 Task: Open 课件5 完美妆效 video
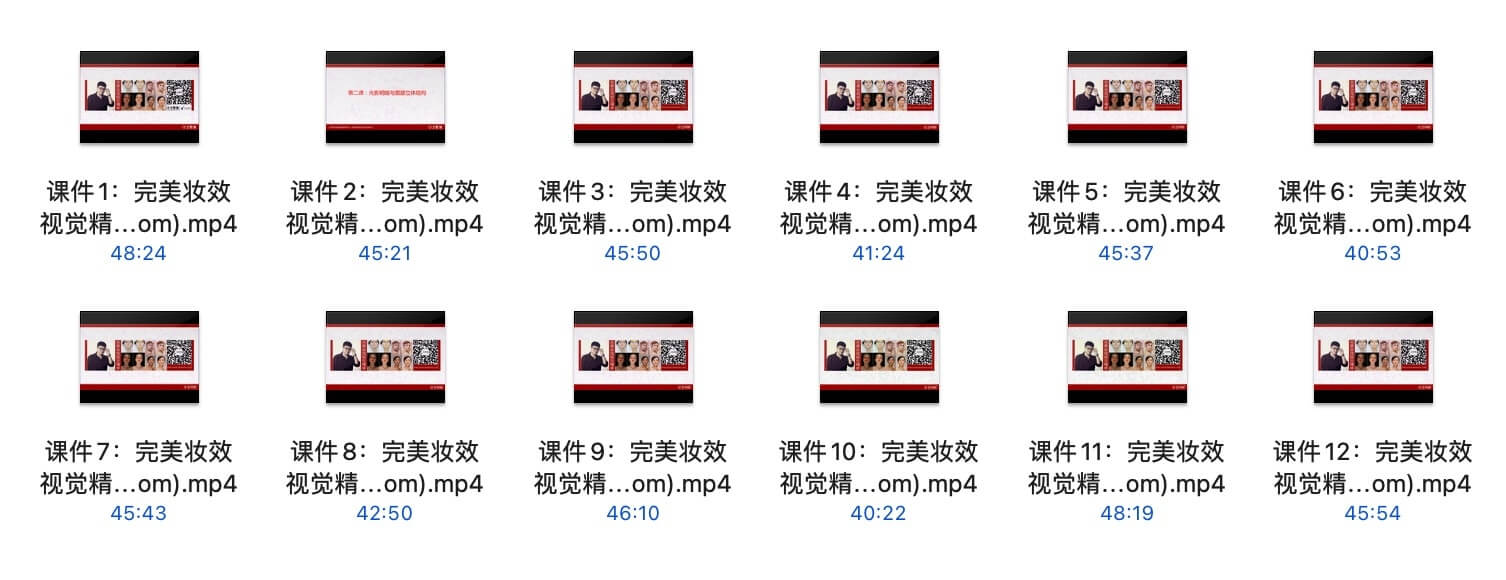pos(1127,98)
